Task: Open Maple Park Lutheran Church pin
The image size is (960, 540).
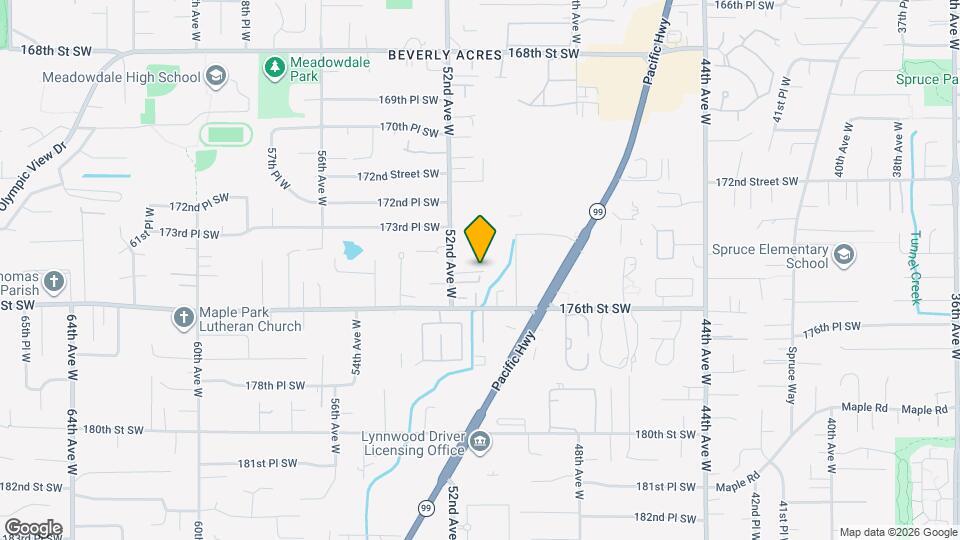Action: tap(183, 318)
